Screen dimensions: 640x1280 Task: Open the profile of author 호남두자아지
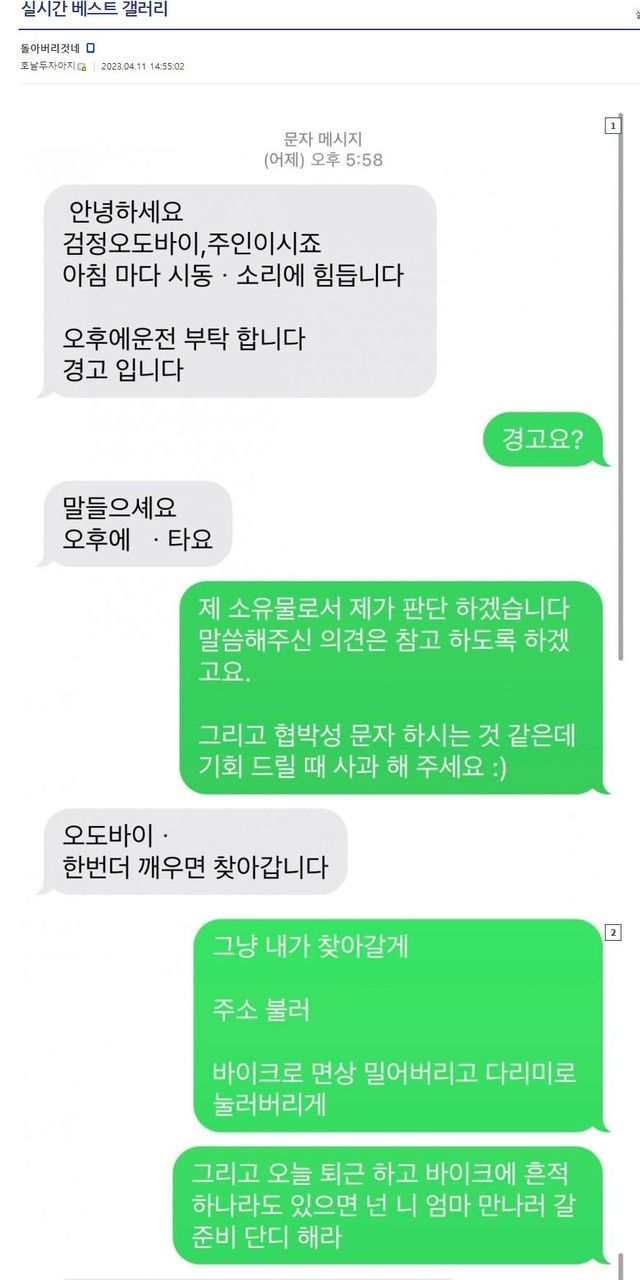[47, 66]
